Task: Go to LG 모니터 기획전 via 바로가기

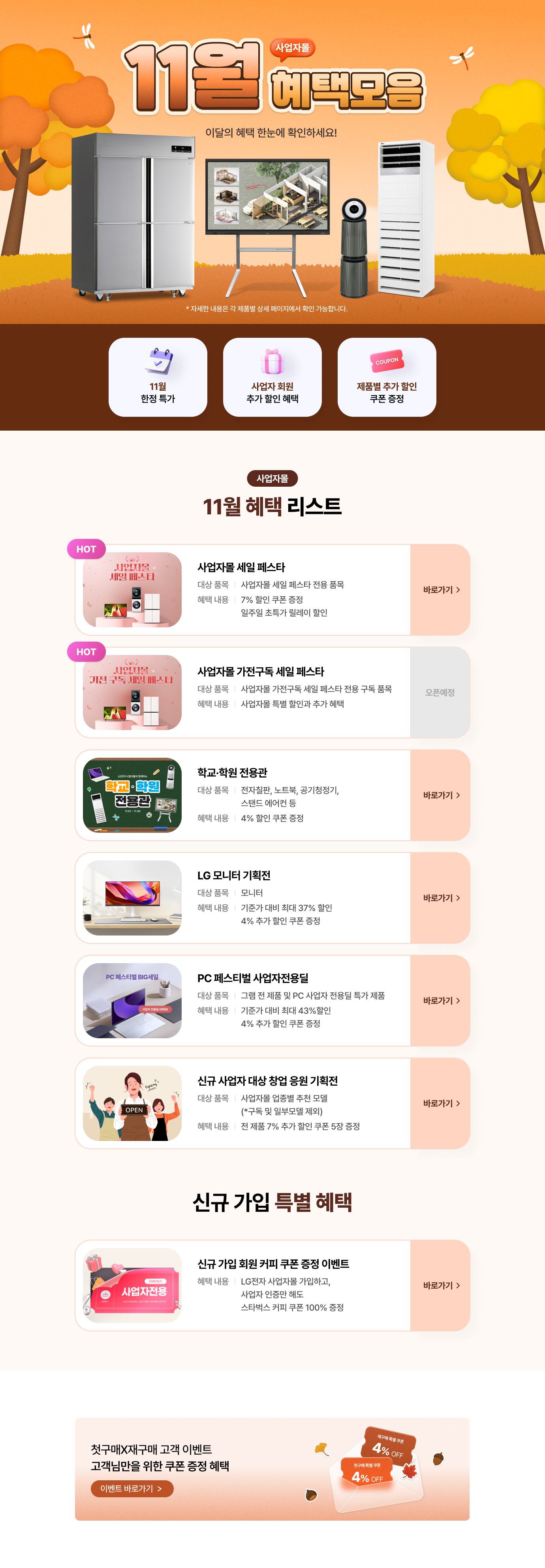Action: pos(440,898)
